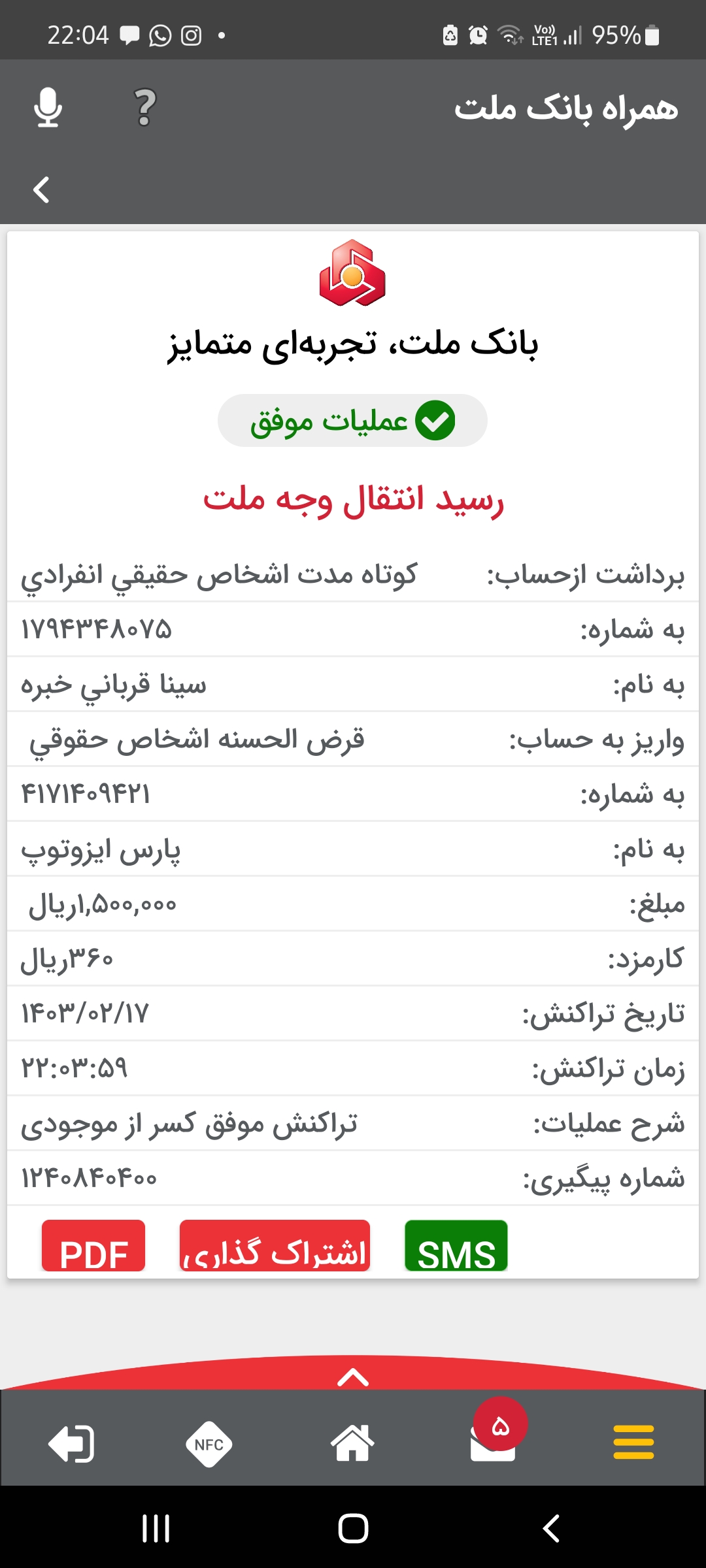The width and height of the screenshot is (706, 1568).
Task: Open the home screen icon in navigation bar
Action: point(352,1444)
